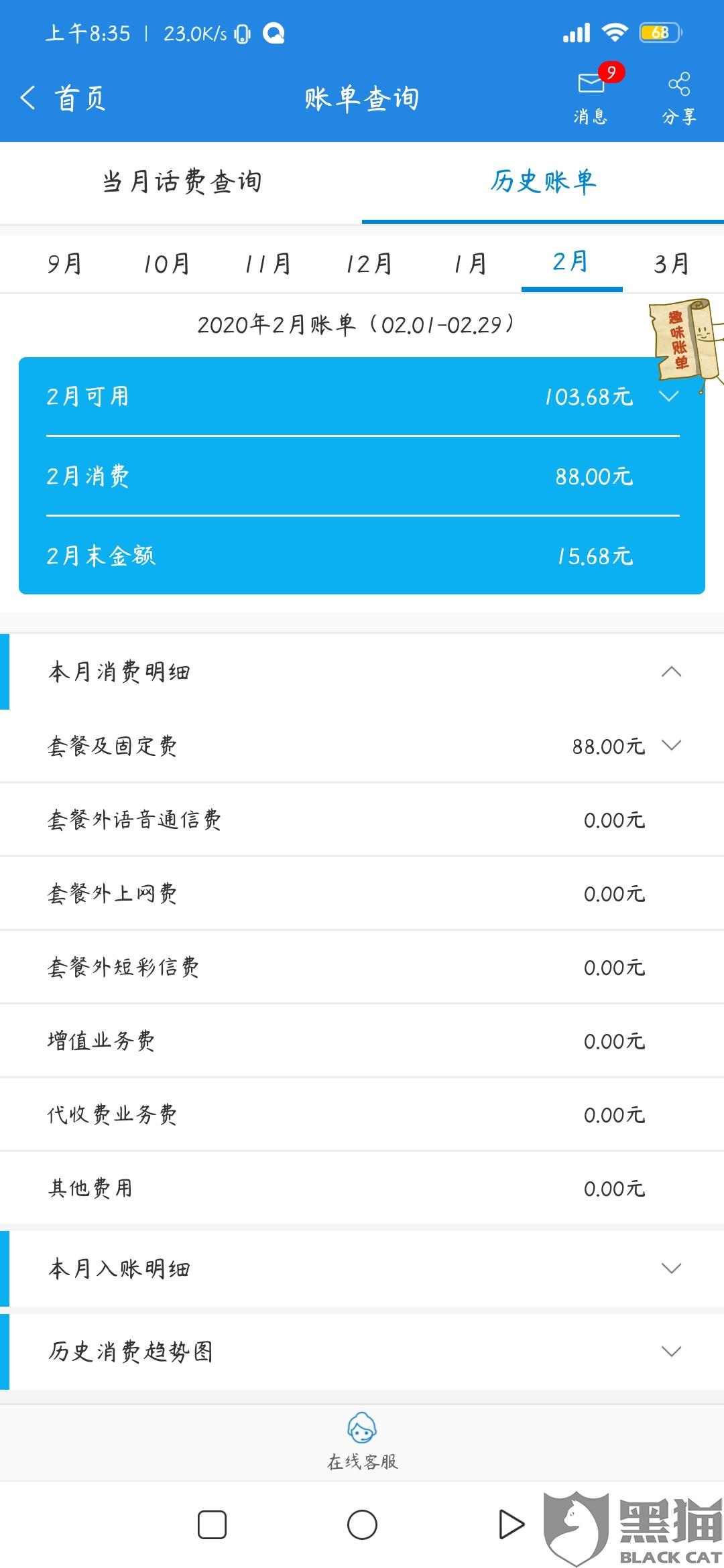724x1568 pixels.
Task: Expand the 2月可用 balance row
Action: coord(362,397)
